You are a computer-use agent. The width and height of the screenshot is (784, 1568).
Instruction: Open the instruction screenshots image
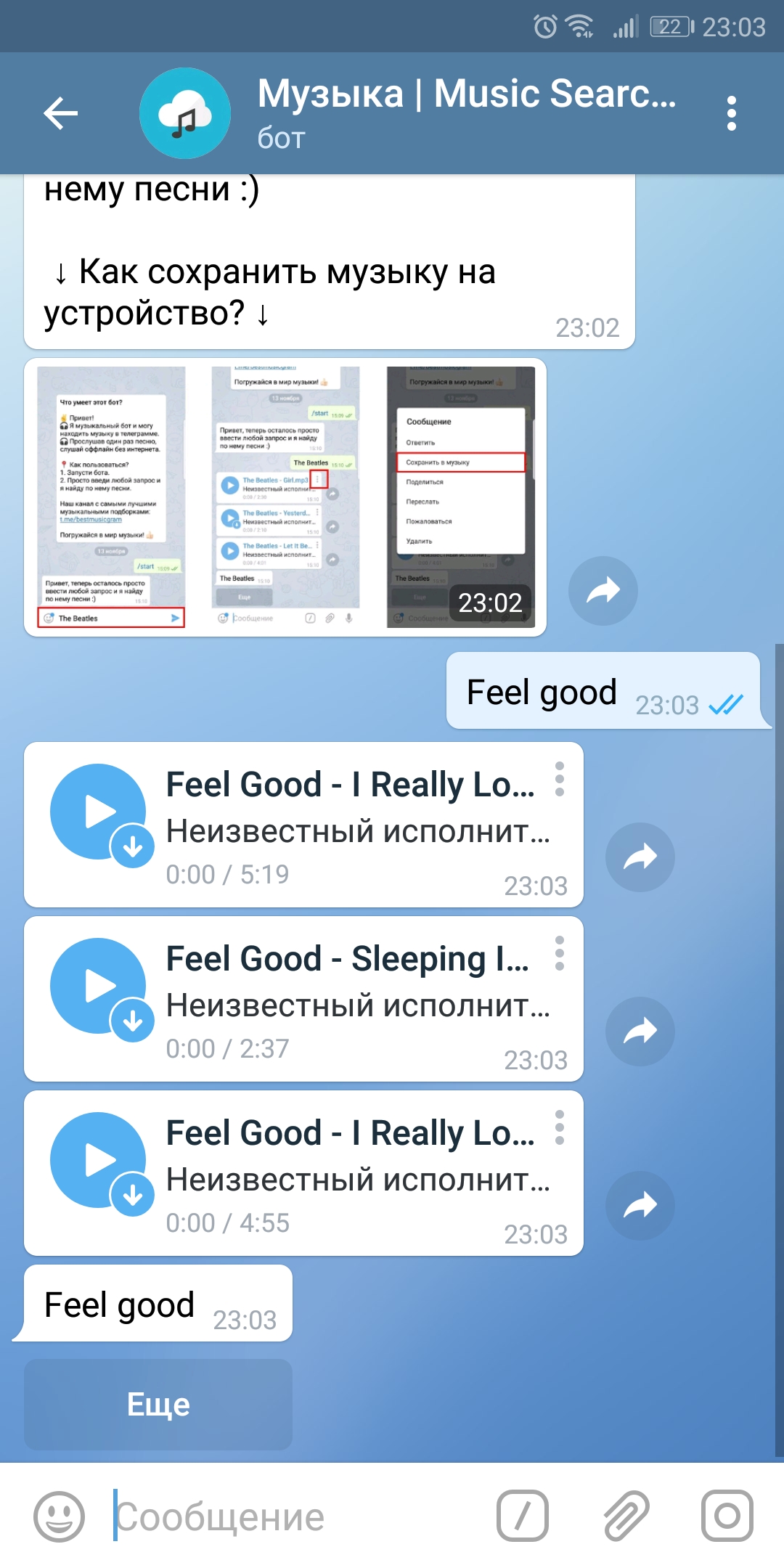(x=285, y=497)
